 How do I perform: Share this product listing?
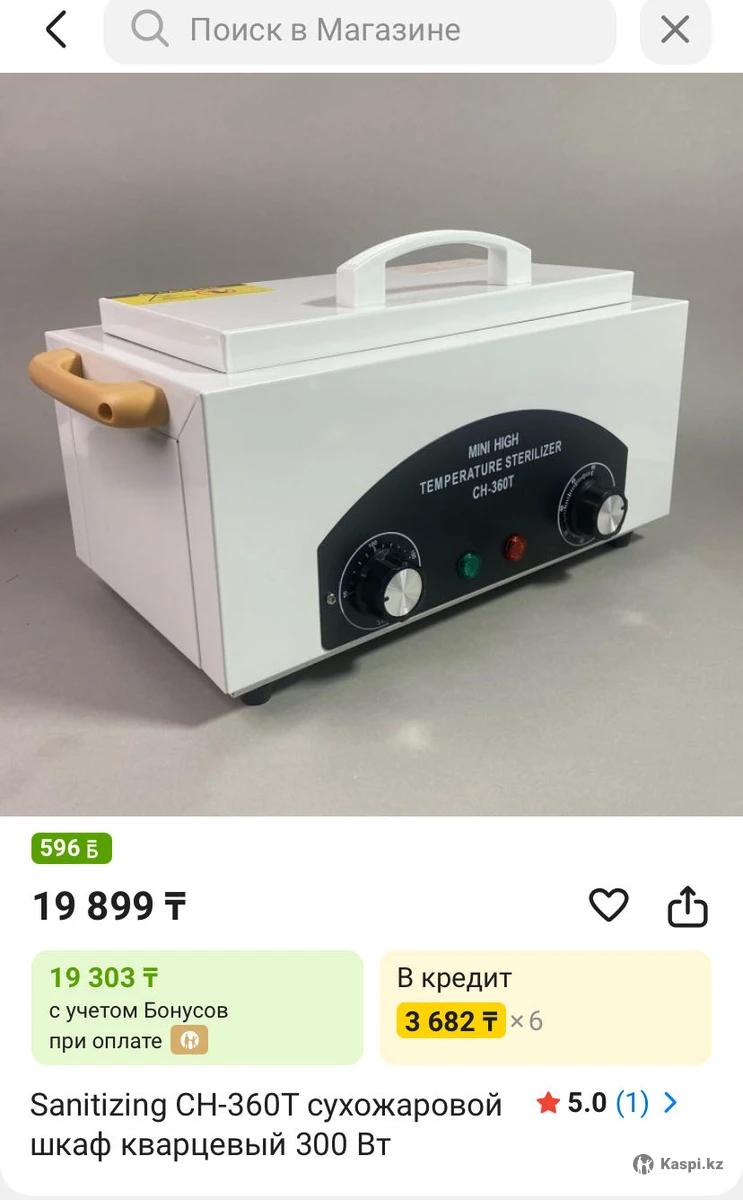click(x=688, y=908)
